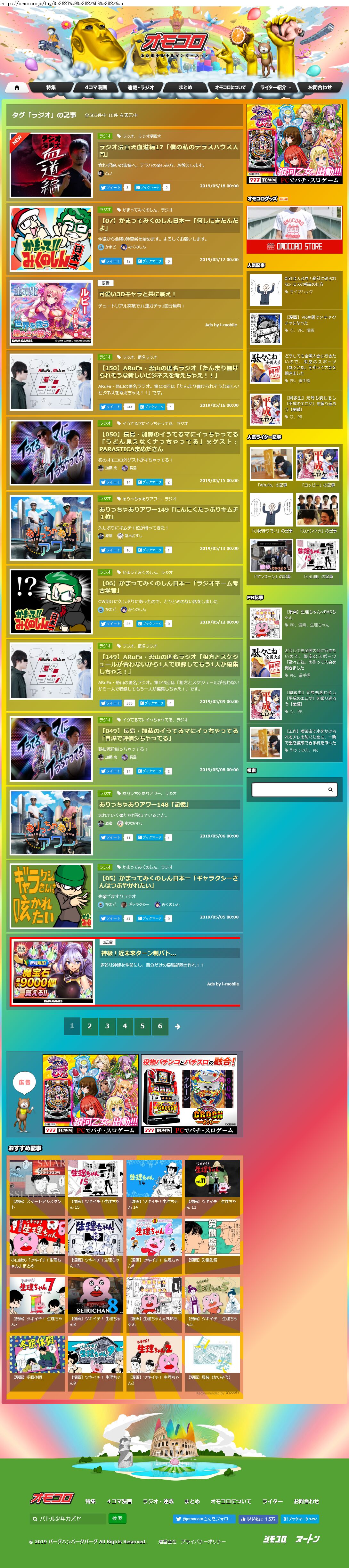Advance with the pagination next arrow

pos(177,1026)
